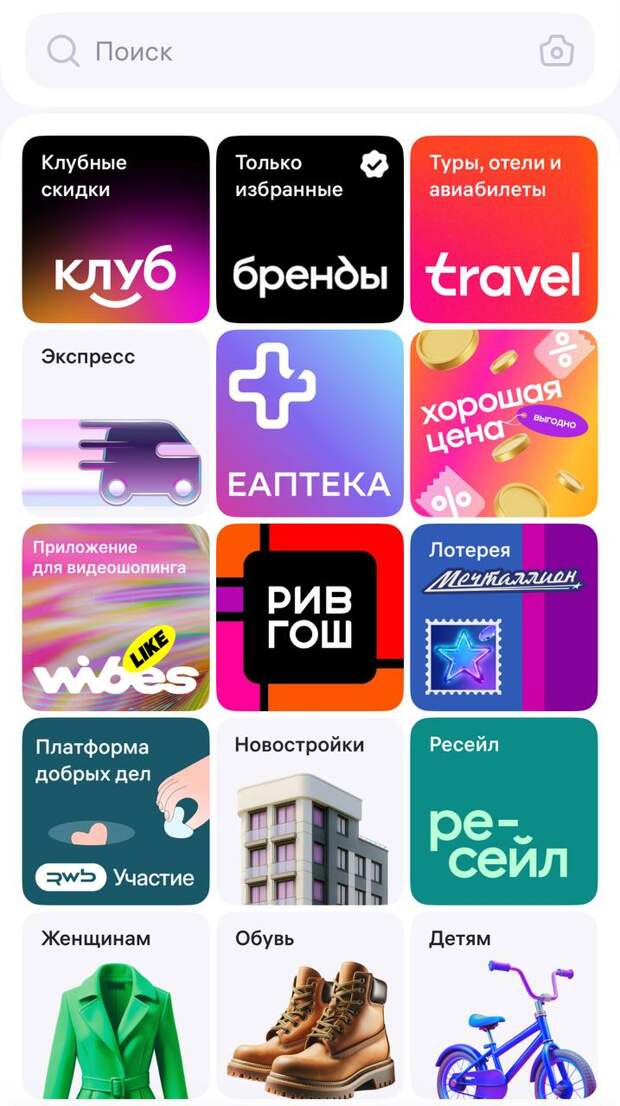The width and height of the screenshot is (620, 1106).
Task: Open Туры, отели и авиабилеты travel tile
Action: [x=504, y=229]
